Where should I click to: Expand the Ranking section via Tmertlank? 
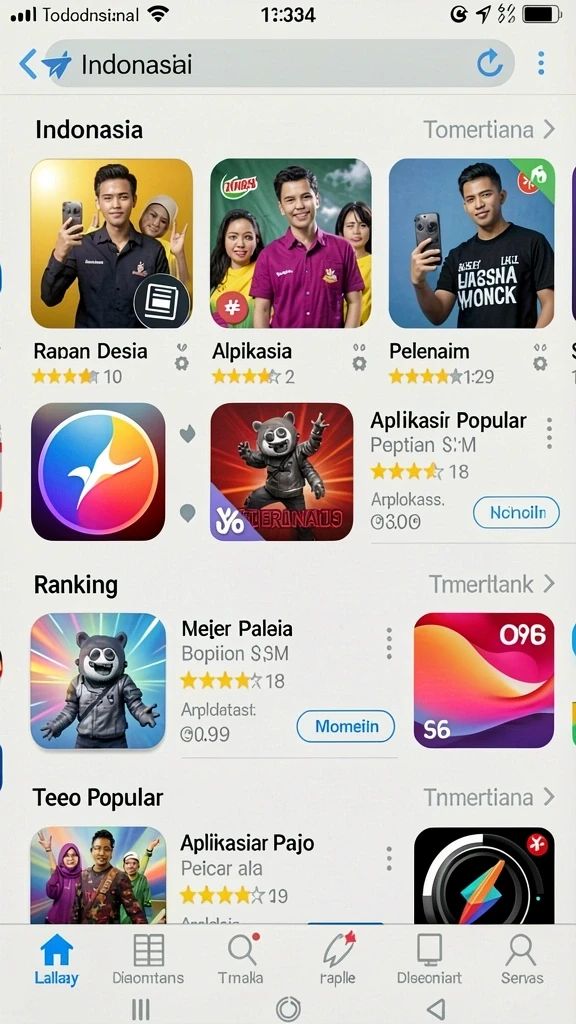[x=492, y=584]
